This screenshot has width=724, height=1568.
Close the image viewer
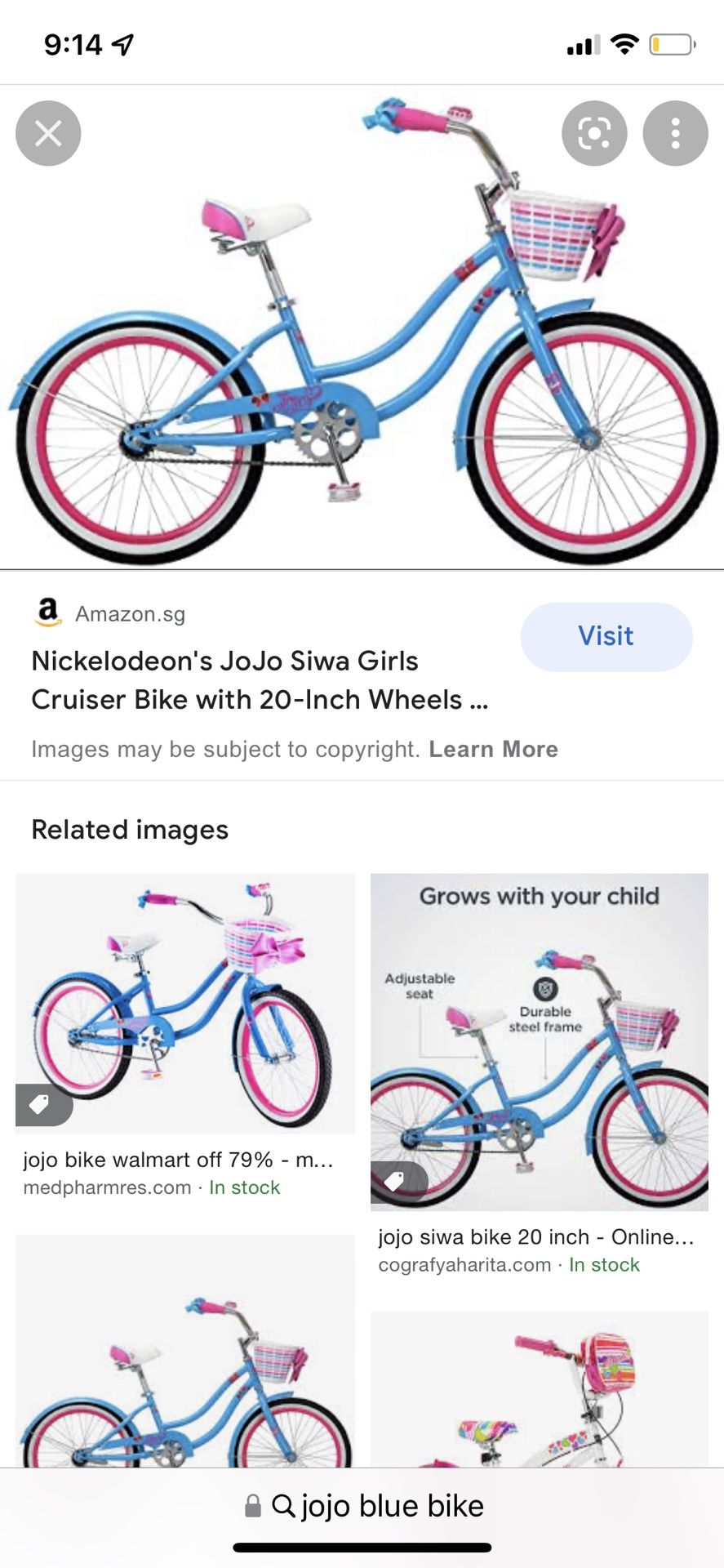coord(48,133)
